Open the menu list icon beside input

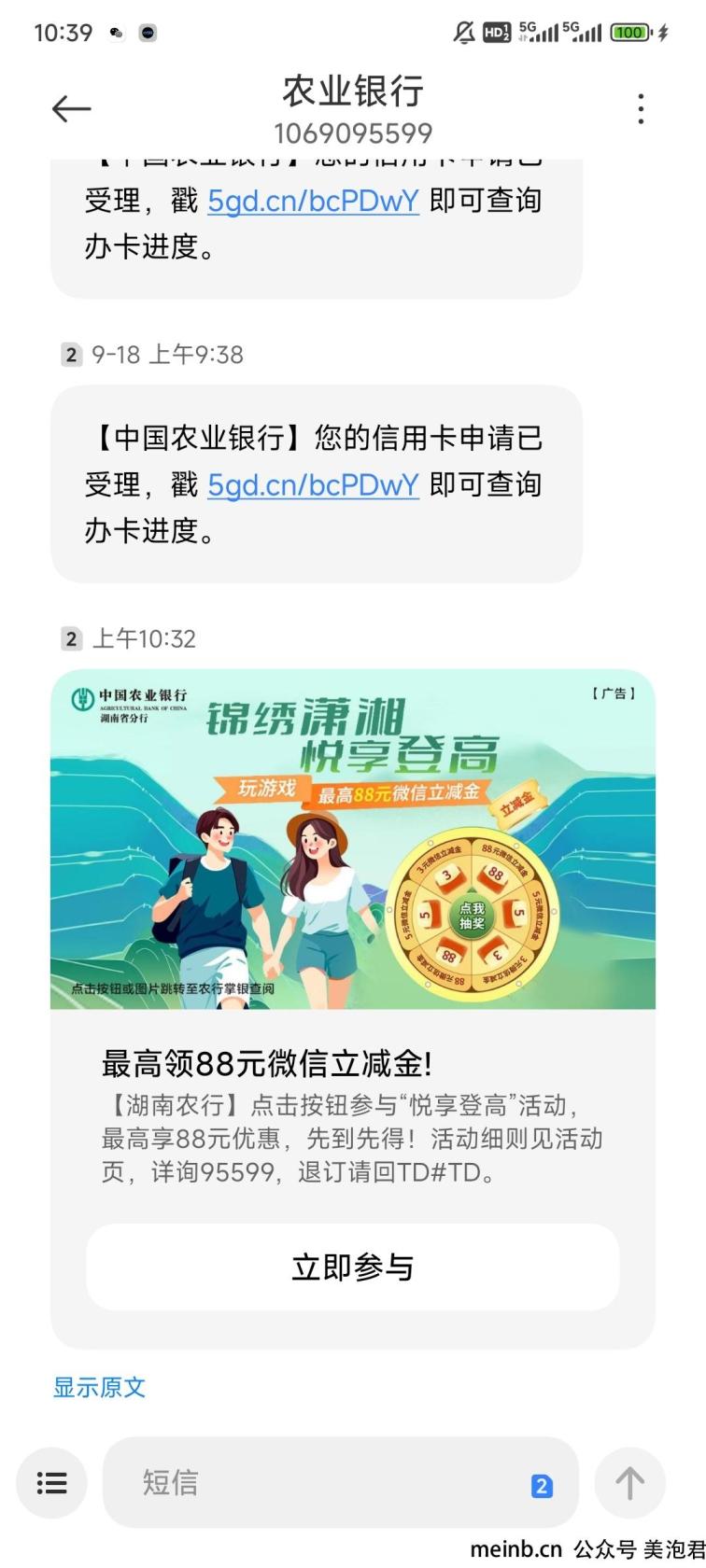click(51, 1482)
